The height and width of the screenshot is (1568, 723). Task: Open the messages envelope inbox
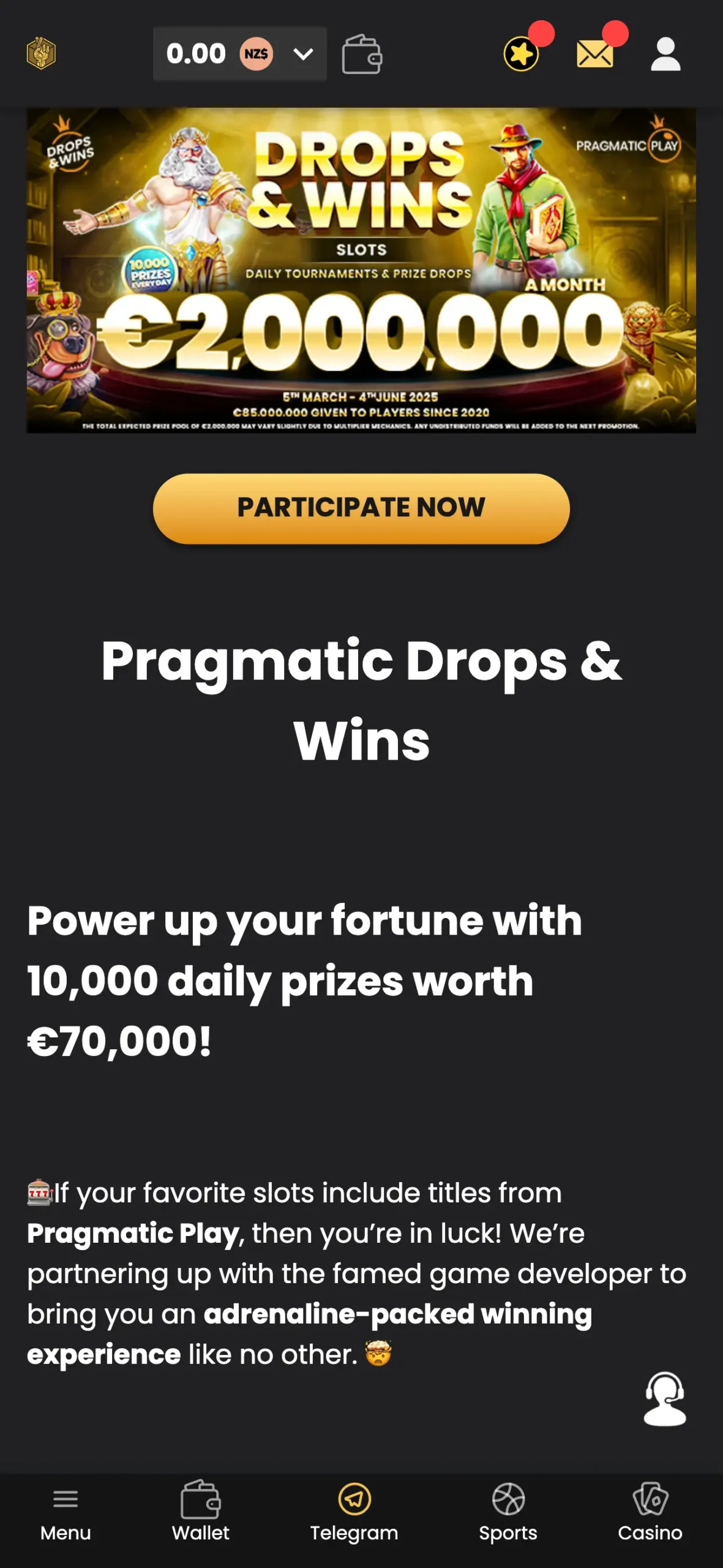(594, 54)
